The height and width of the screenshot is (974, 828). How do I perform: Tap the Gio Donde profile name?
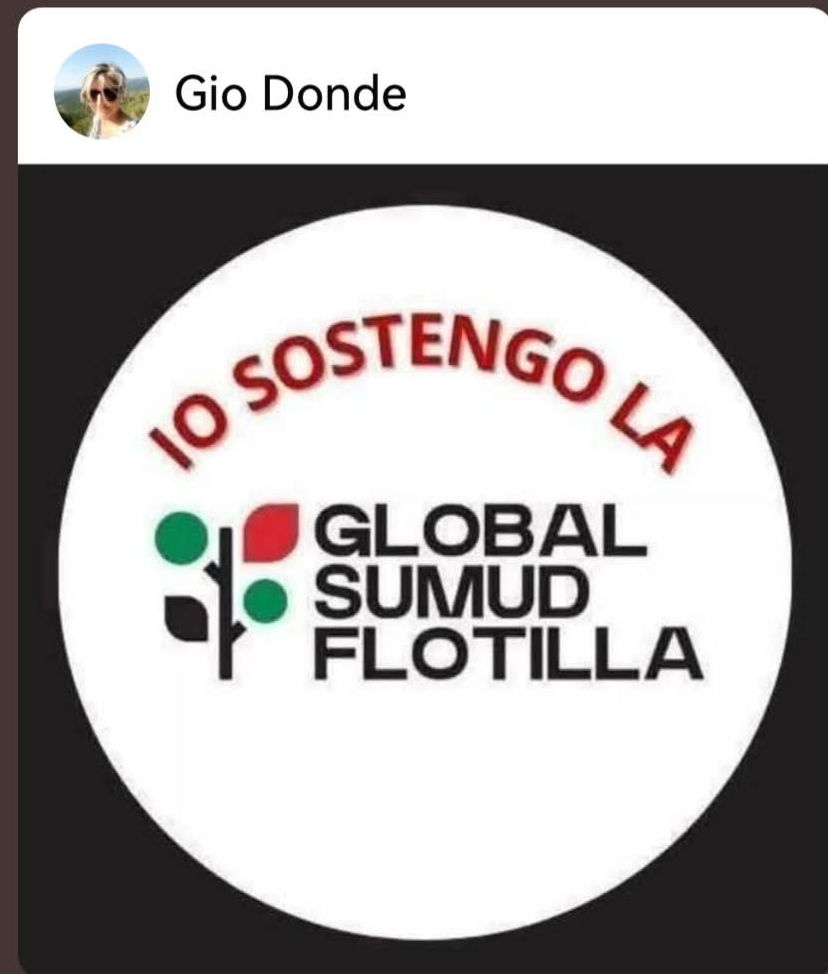290,94
